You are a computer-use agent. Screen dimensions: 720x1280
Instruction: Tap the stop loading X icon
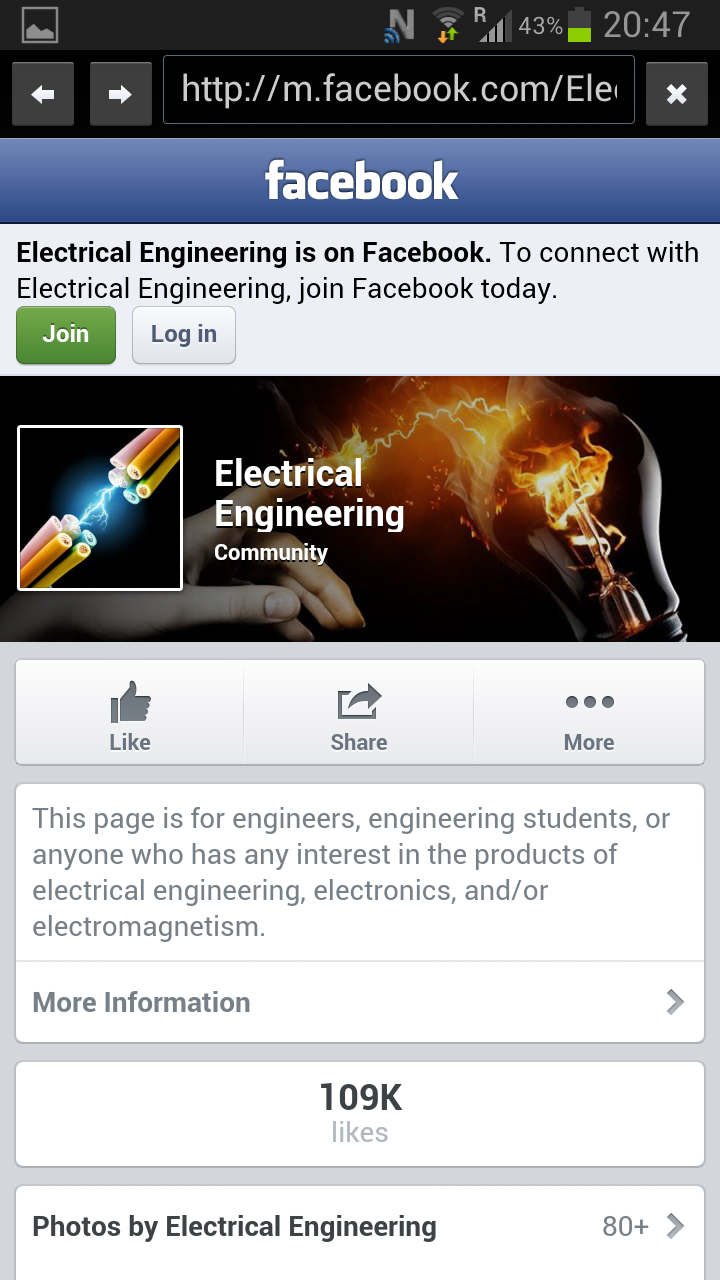(x=677, y=92)
